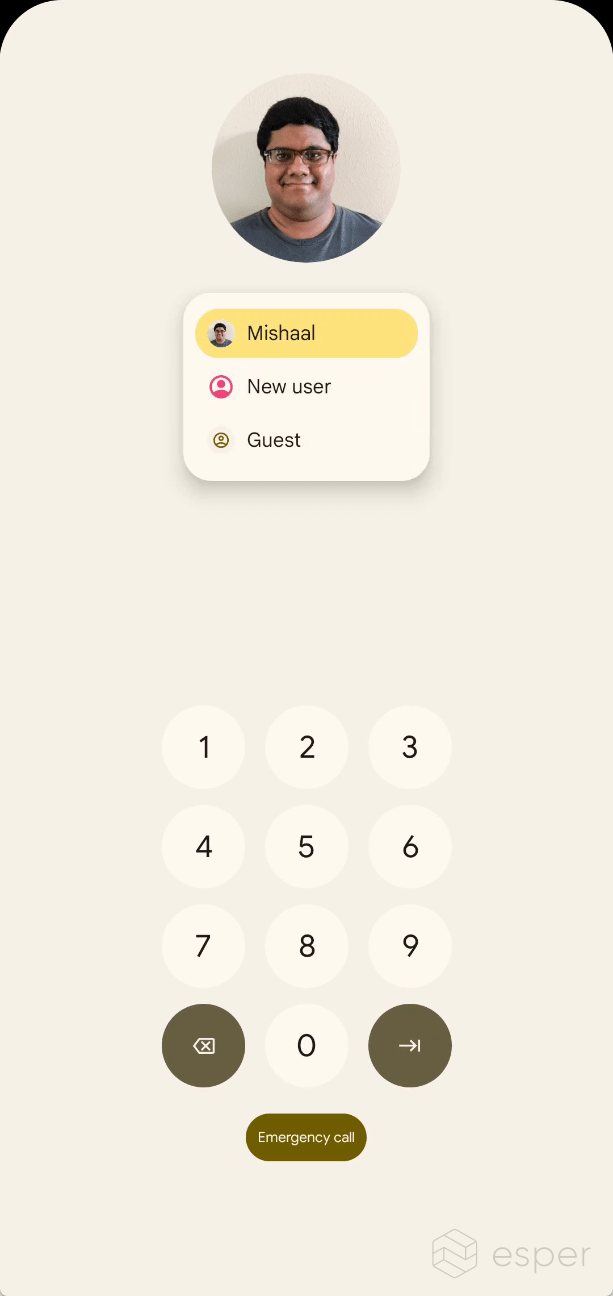Tap the number 4 key

[203, 847]
